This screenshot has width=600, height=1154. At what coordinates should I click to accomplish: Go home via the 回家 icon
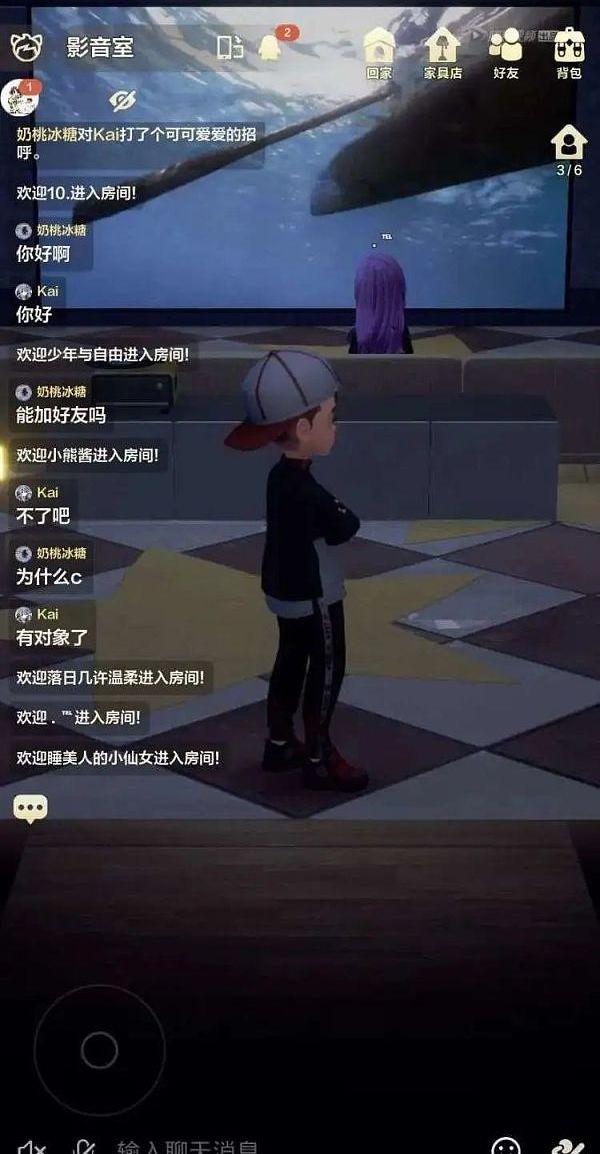coord(379,52)
